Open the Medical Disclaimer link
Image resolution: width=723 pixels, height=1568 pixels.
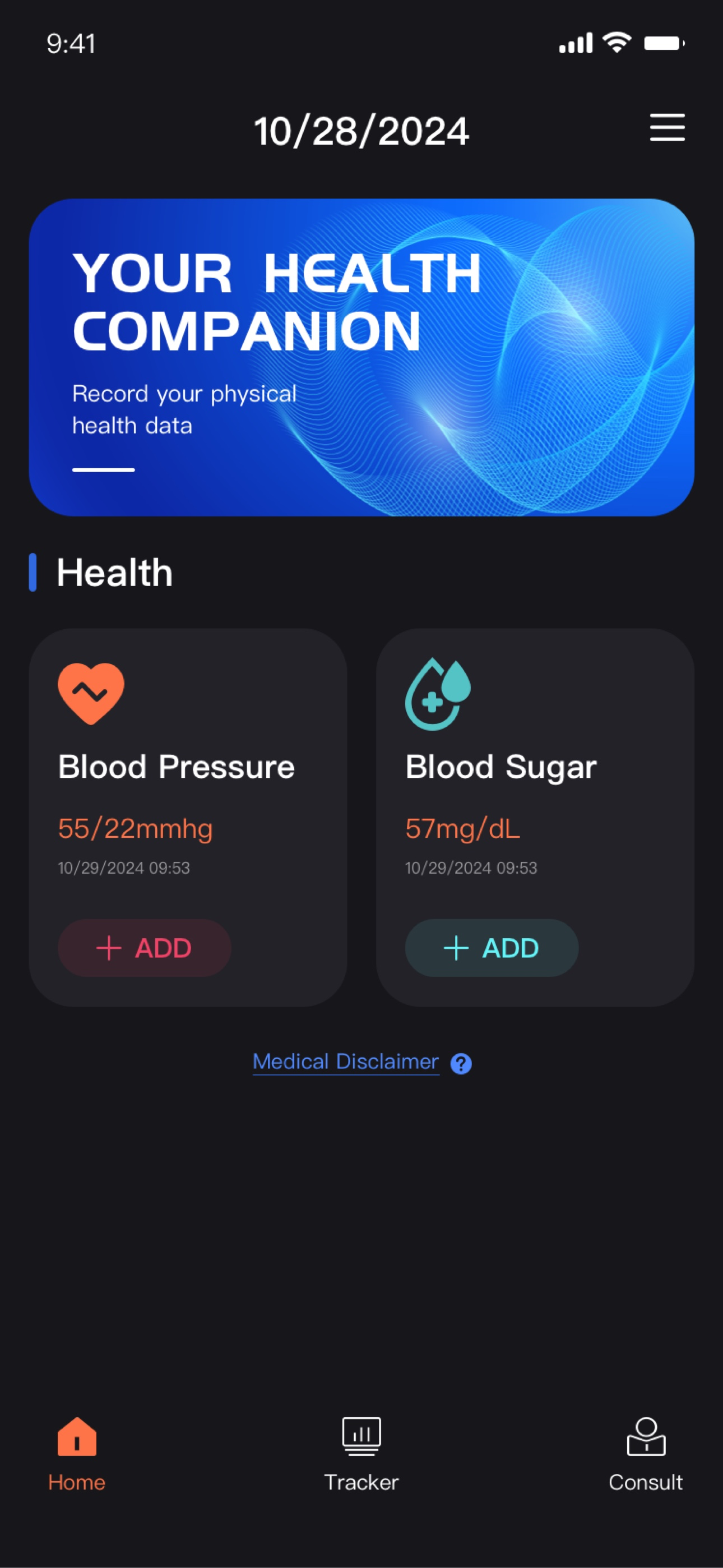pos(346,1062)
